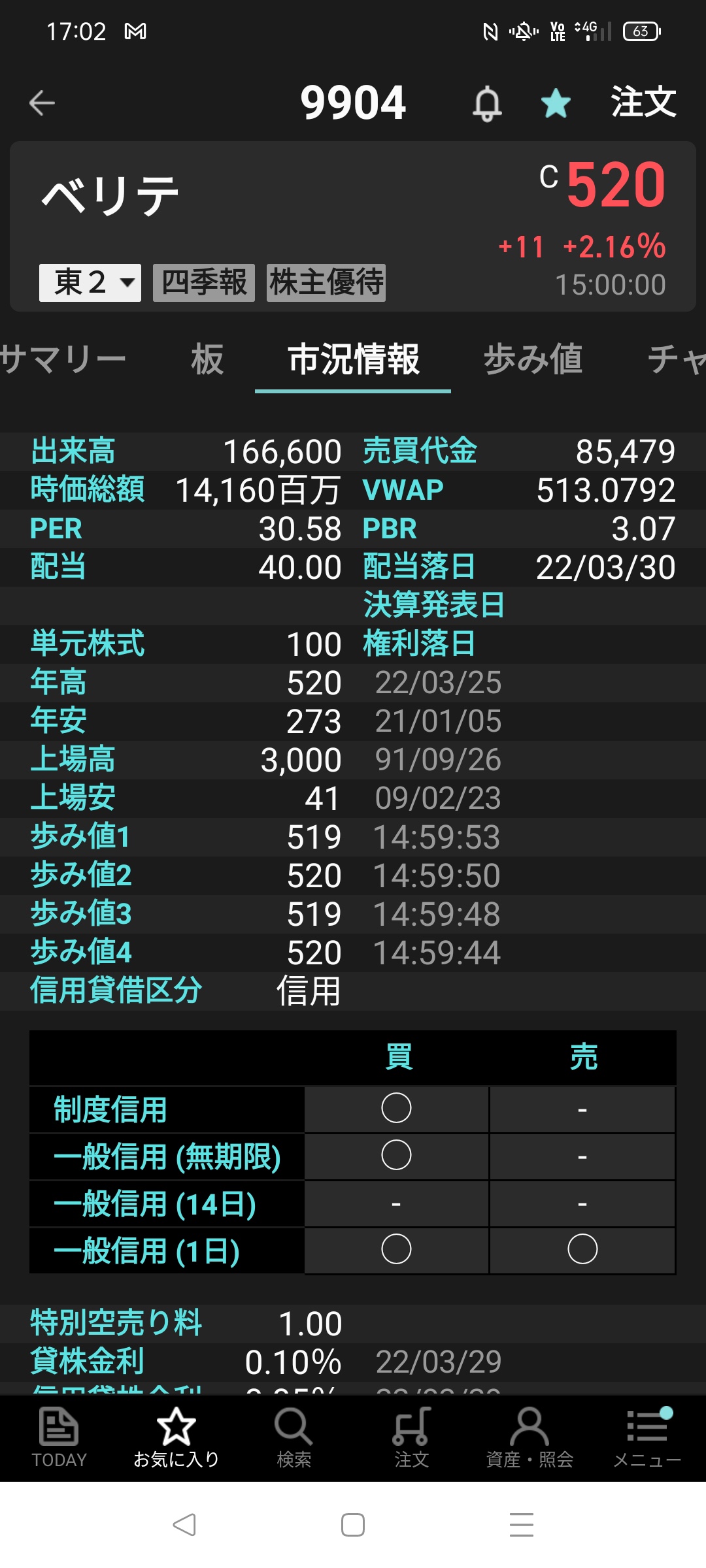Open 注文 orders in bottom navigation
This screenshot has width=706, height=1568.
pos(412,1437)
